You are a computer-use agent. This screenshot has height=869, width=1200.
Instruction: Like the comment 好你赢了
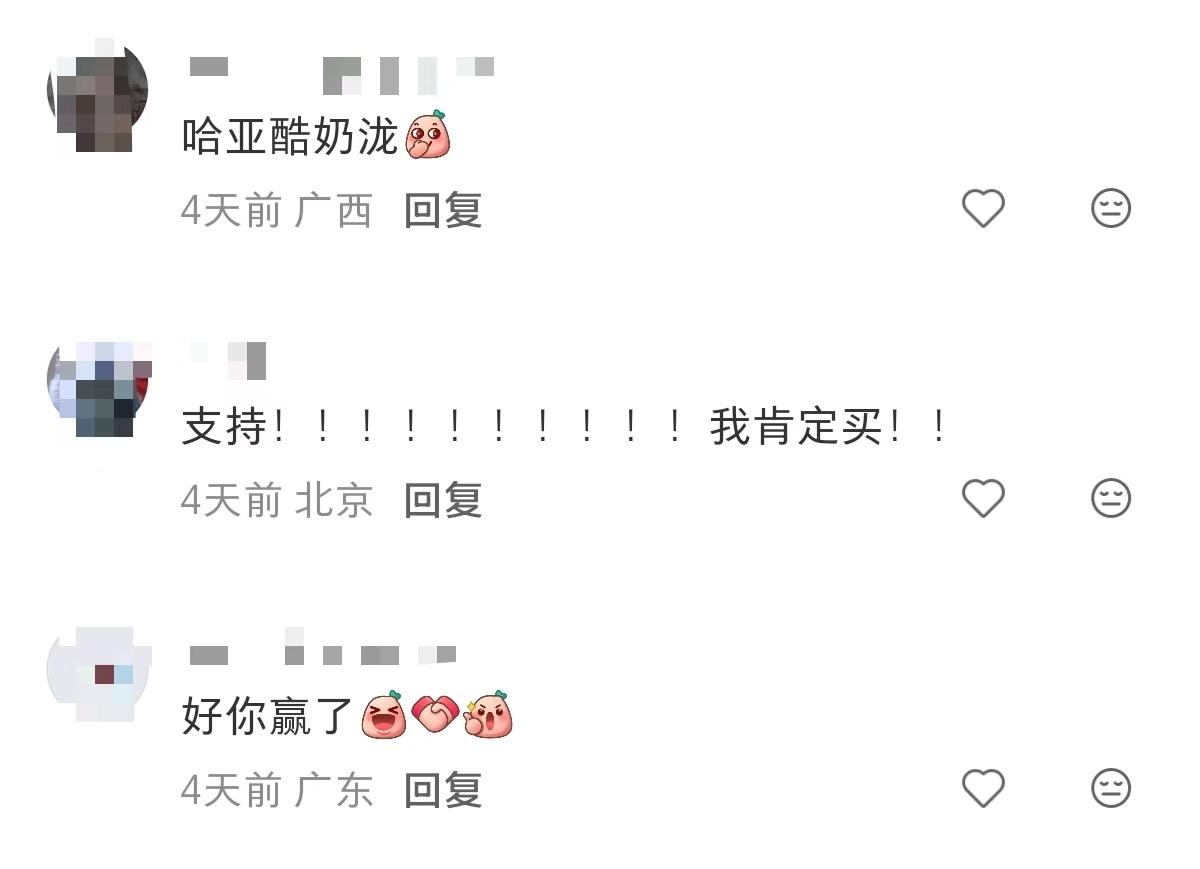pyautogui.click(x=982, y=789)
